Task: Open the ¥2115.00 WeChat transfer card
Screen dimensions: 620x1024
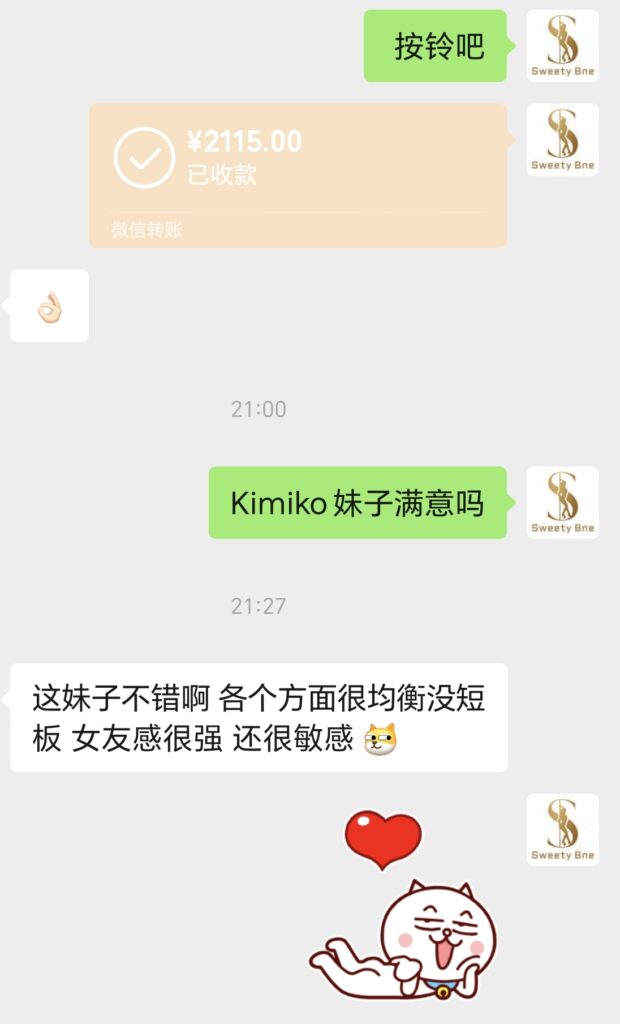Action: (x=297, y=175)
